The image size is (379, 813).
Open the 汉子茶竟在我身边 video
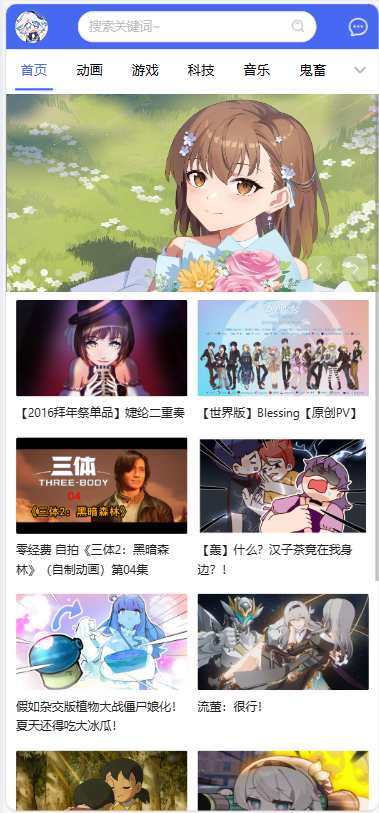(283, 508)
